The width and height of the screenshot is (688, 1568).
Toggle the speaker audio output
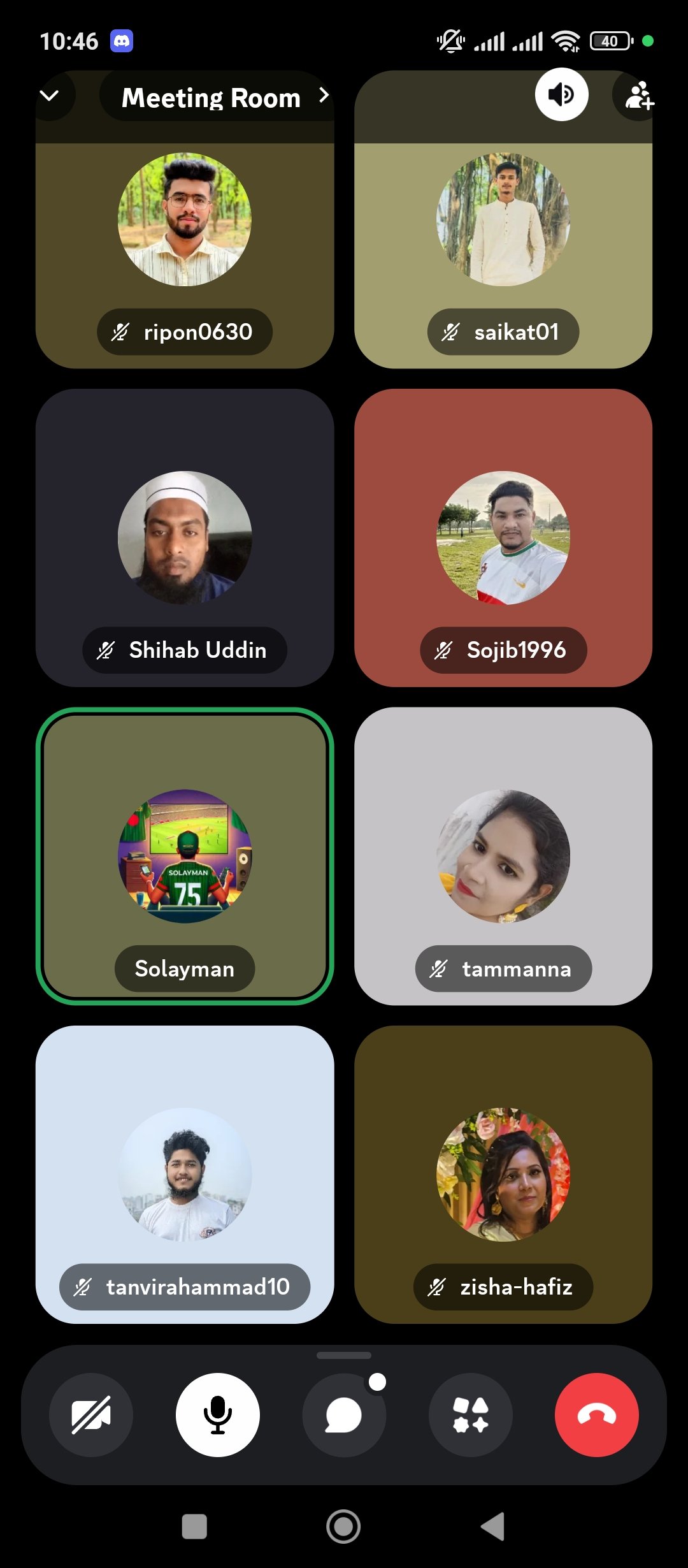click(x=561, y=95)
